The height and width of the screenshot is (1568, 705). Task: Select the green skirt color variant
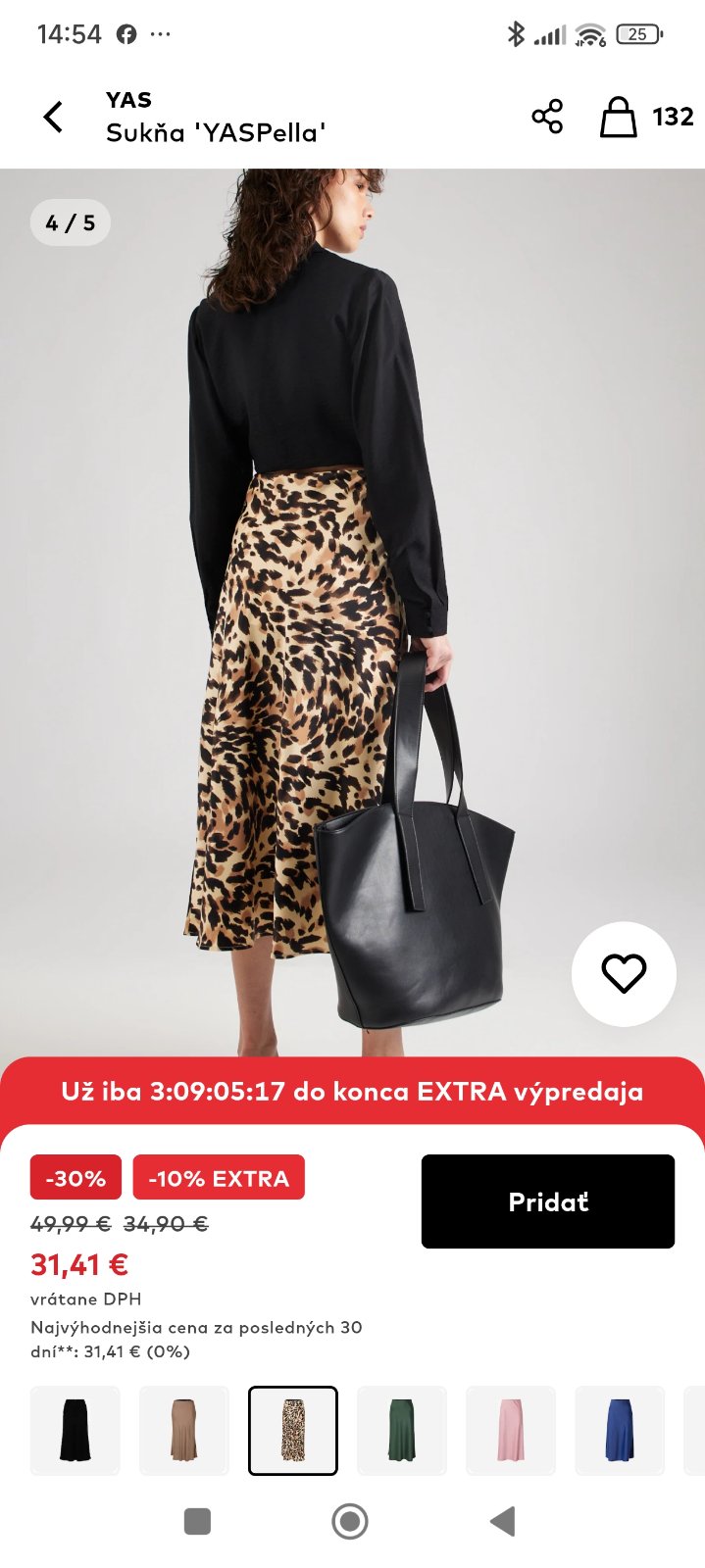(402, 1430)
